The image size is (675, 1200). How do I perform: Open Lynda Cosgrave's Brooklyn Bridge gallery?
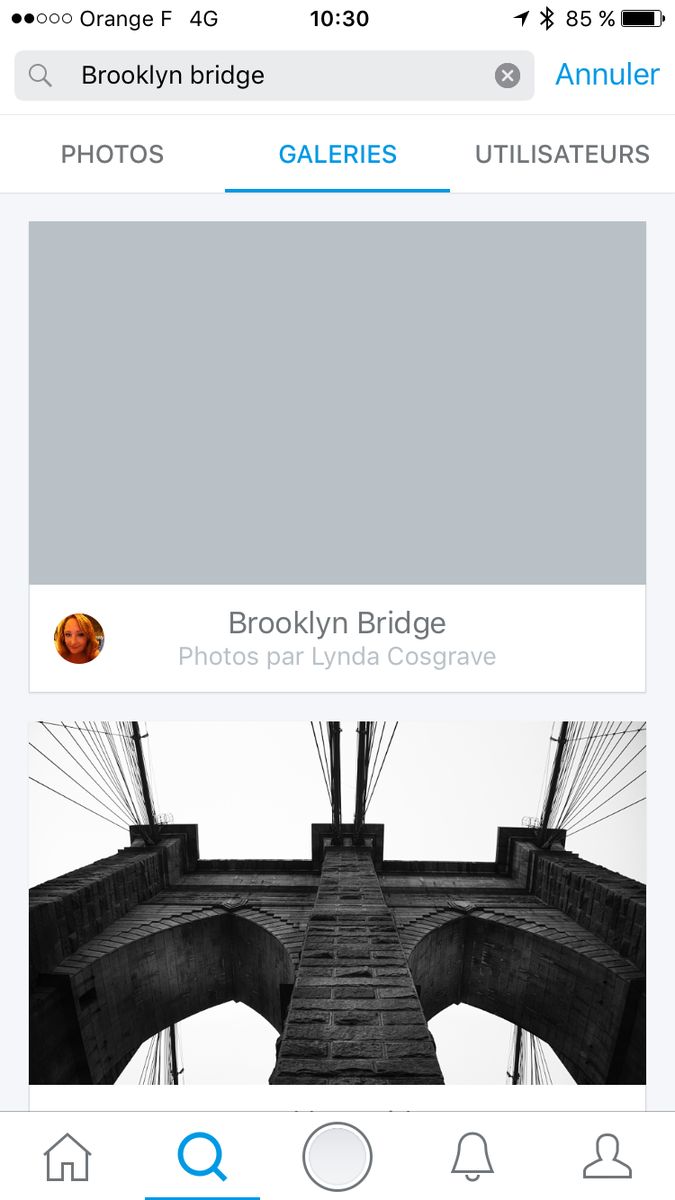(337, 456)
